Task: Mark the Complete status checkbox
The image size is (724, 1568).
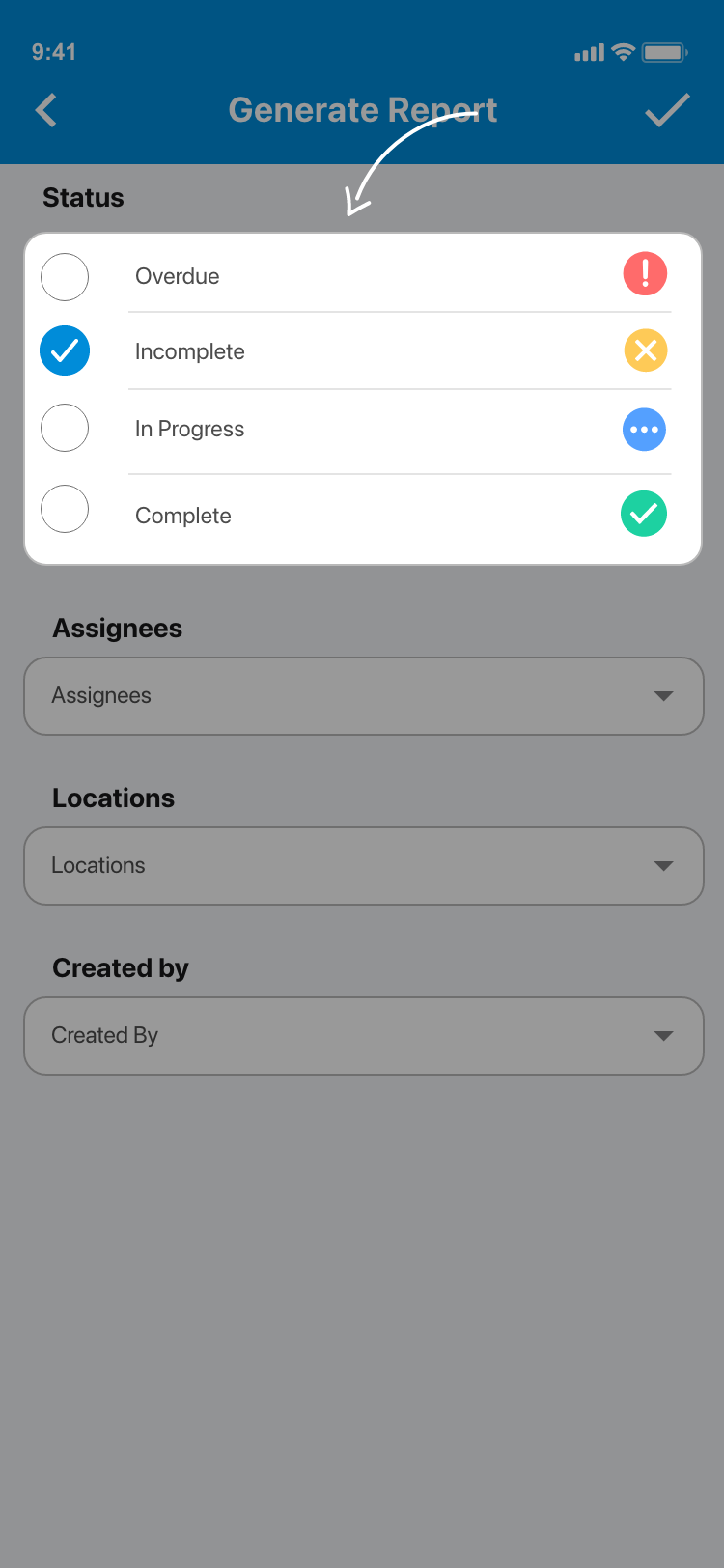Action: click(65, 509)
